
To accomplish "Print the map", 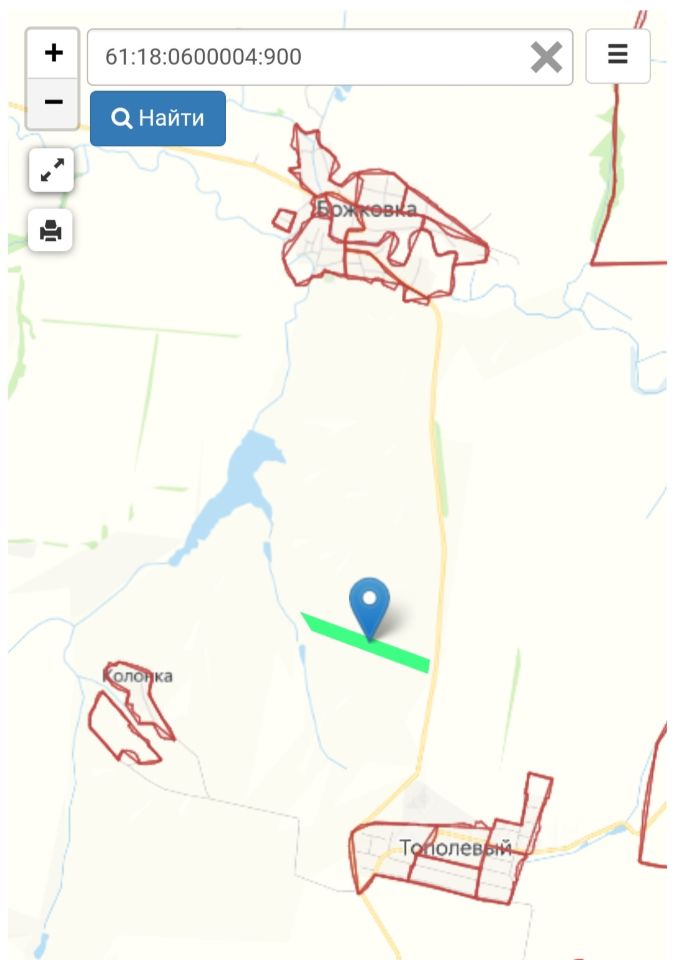I will point(51,232).
